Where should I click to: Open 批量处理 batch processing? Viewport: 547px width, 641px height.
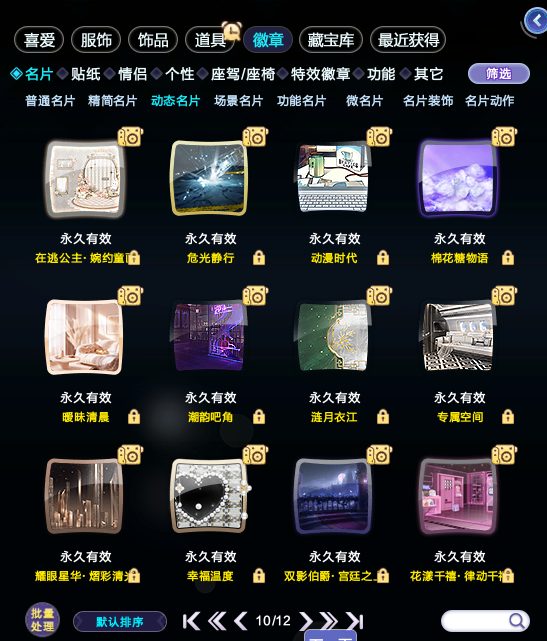click(42, 620)
